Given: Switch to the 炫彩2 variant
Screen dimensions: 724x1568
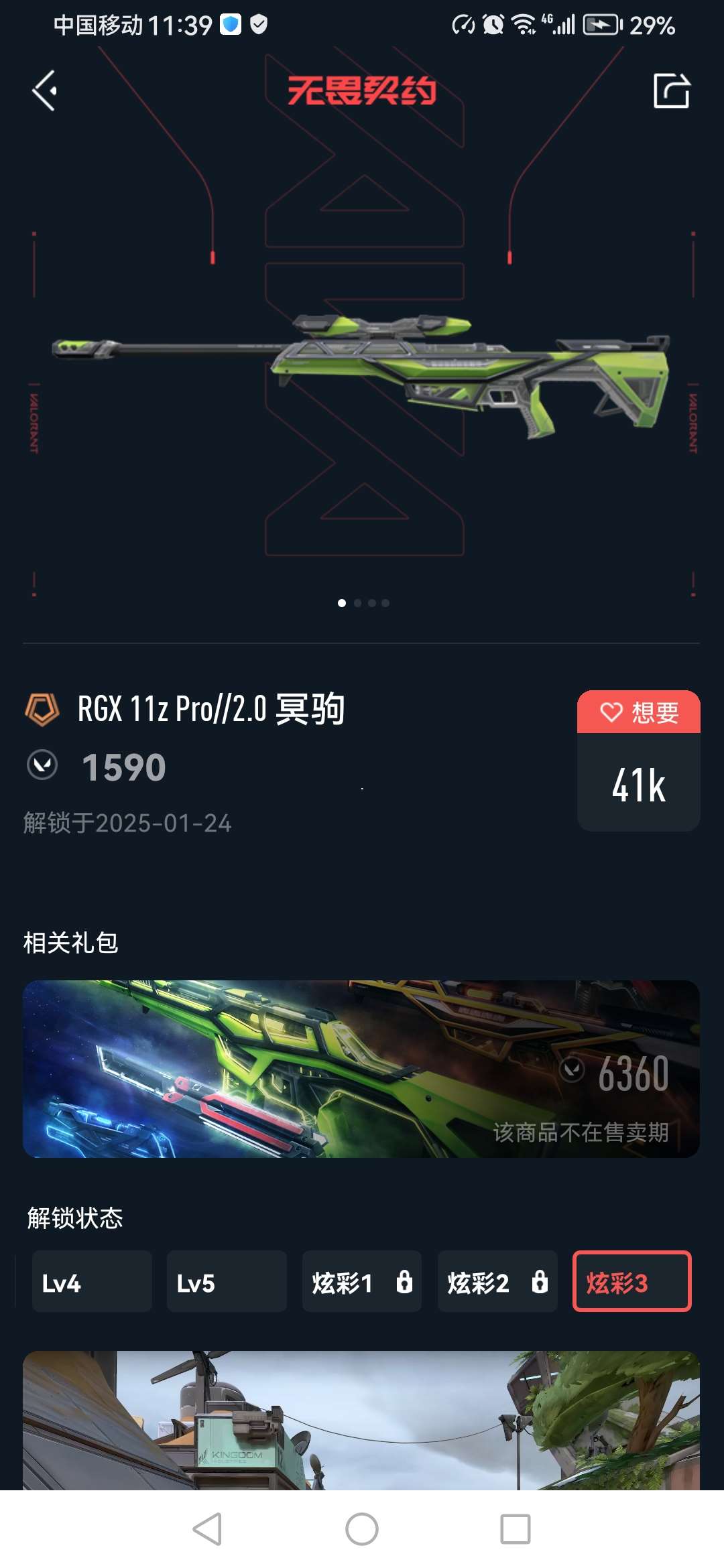Looking at the screenshot, I should point(497,1281).
